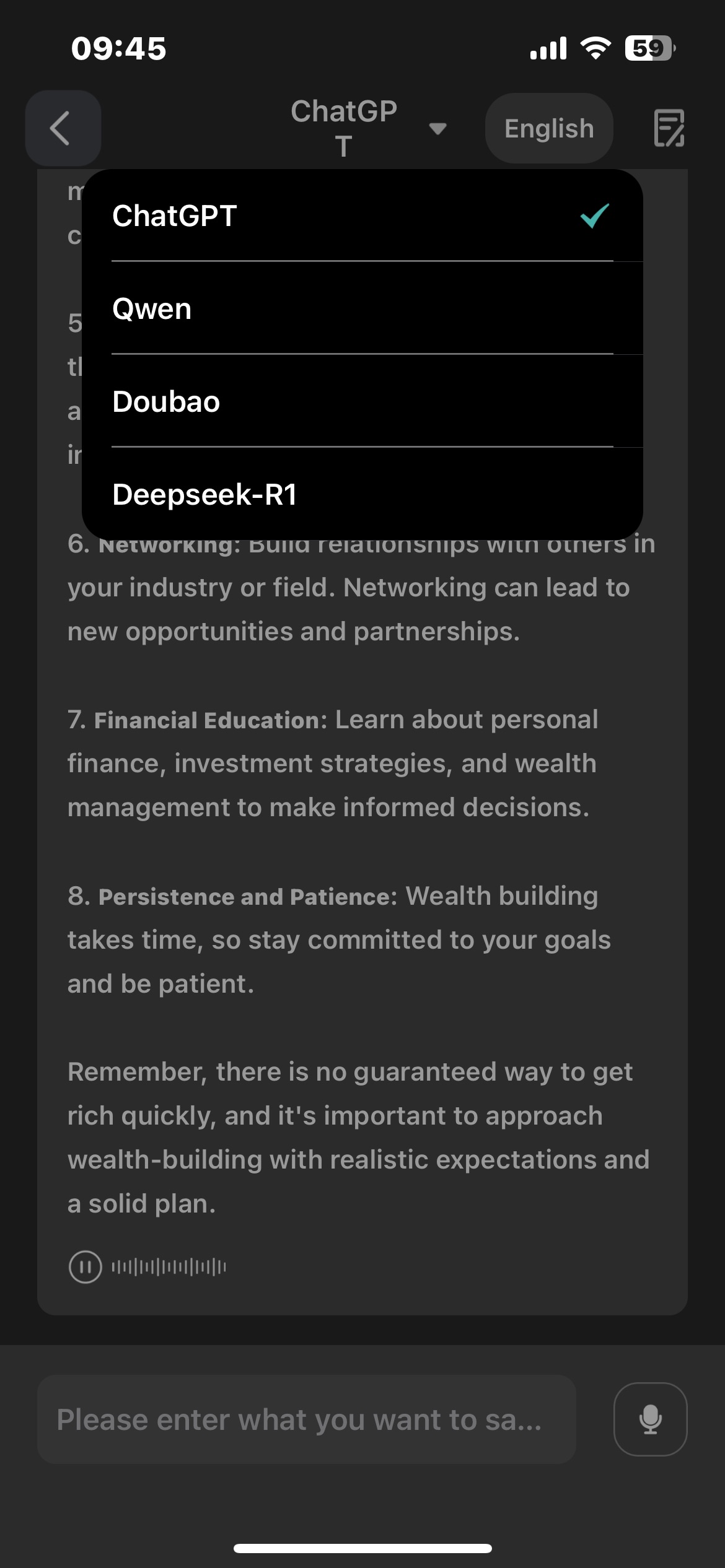This screenshot has width=725, height=1568.
Task: Open the new note edit icon
Action: pyautogui.click(x=669, y=128)
